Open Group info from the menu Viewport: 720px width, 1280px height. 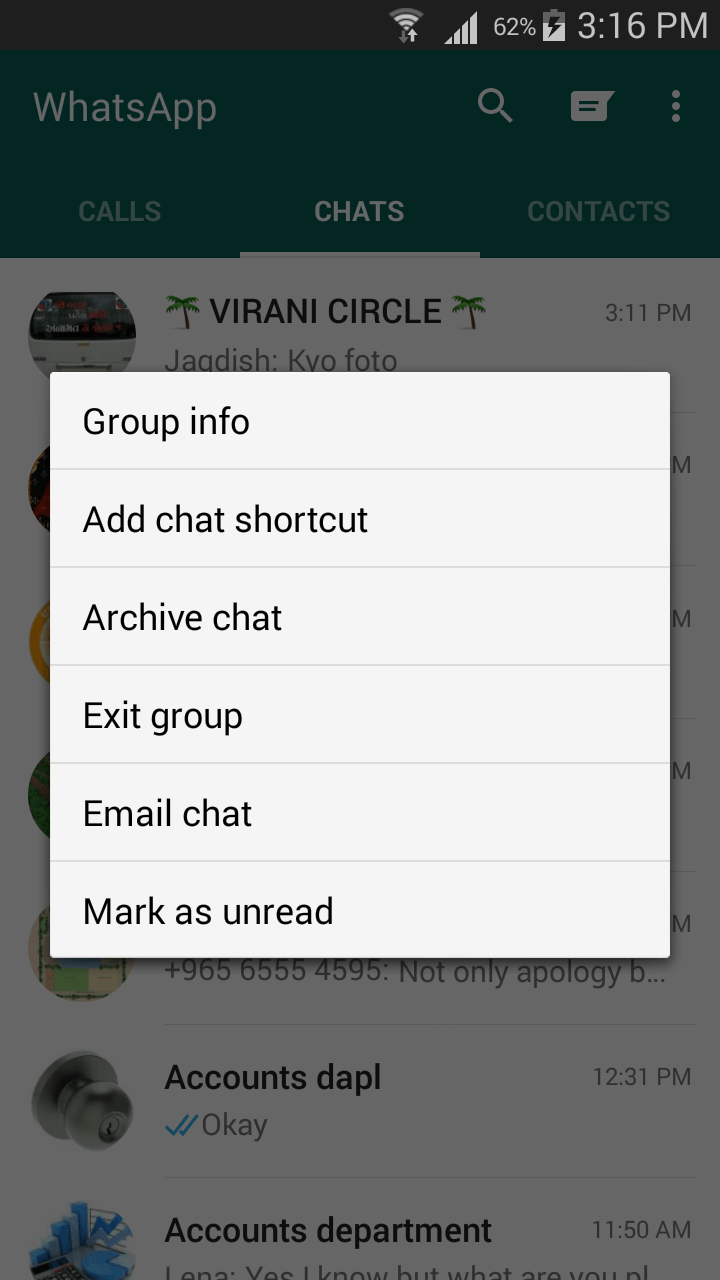coord(360,421)
